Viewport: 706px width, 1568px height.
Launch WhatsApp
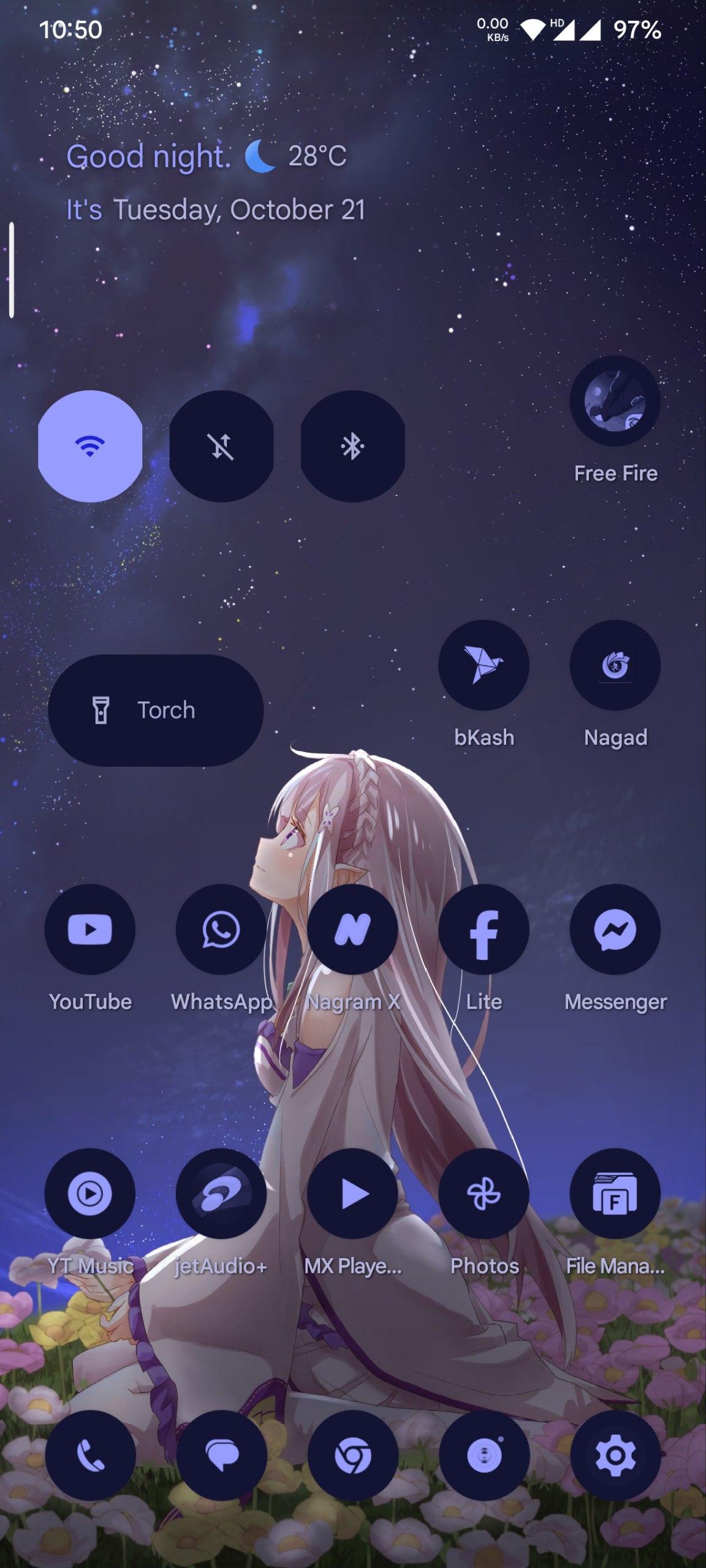pyautogui.click(x=221, y=930)
